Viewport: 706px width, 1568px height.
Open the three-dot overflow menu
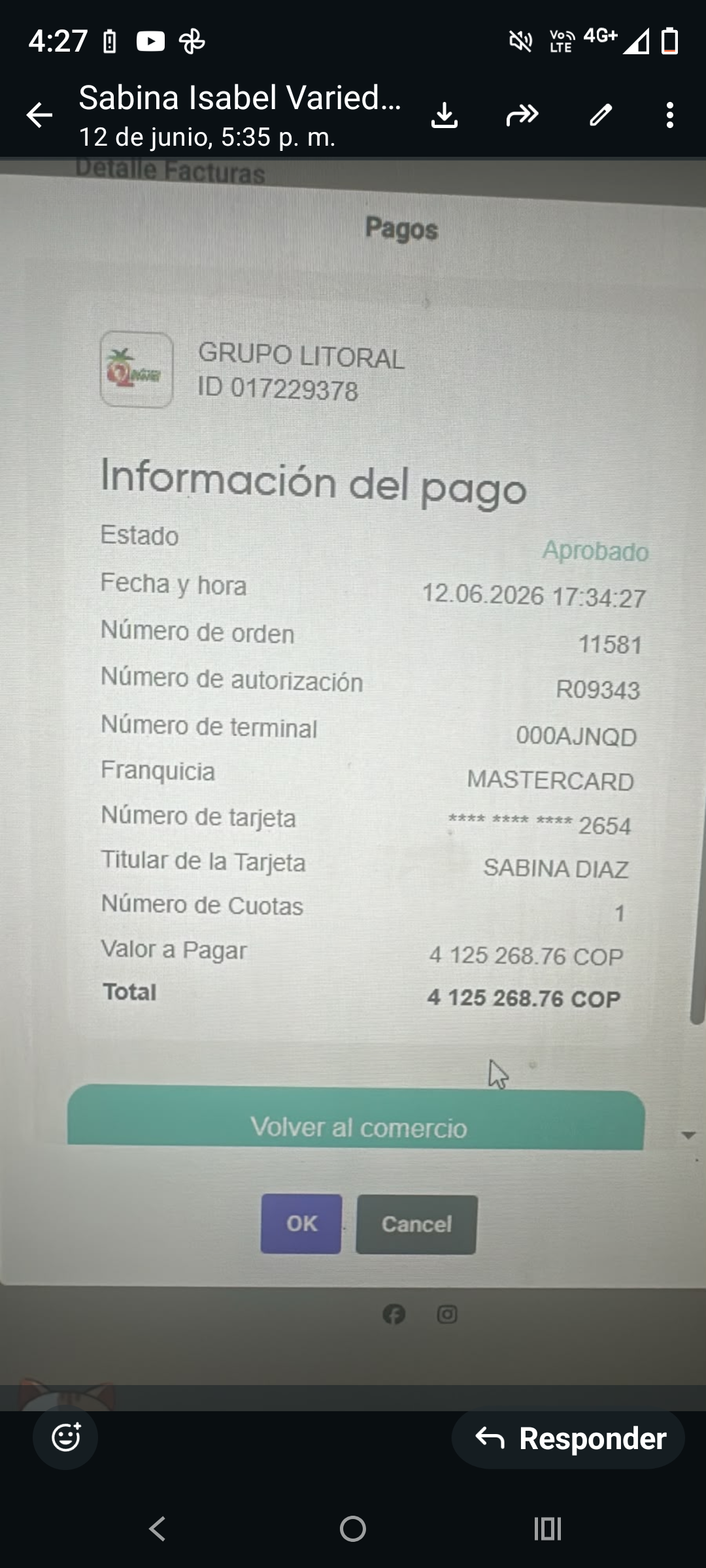670,115
